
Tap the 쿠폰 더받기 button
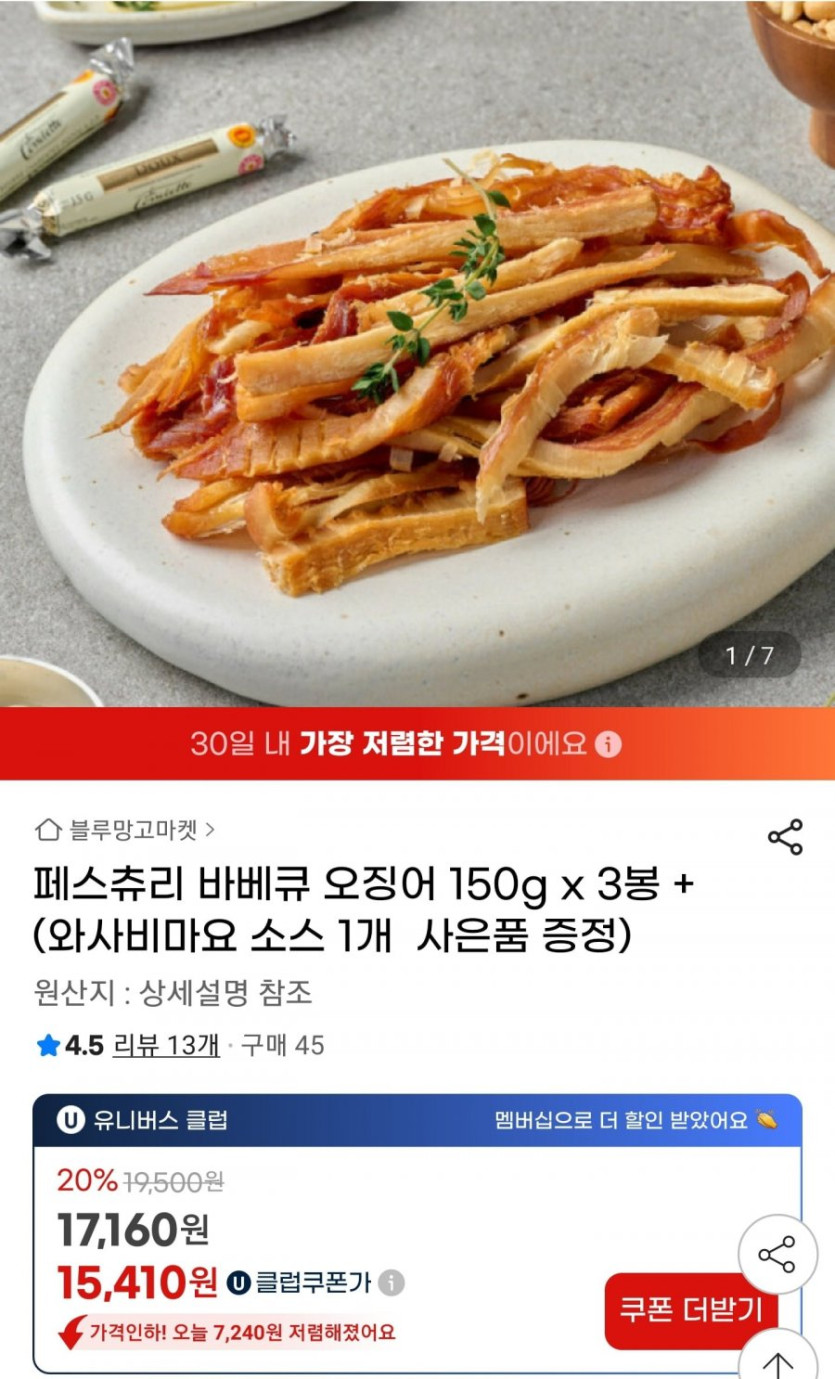[691, 1310]
